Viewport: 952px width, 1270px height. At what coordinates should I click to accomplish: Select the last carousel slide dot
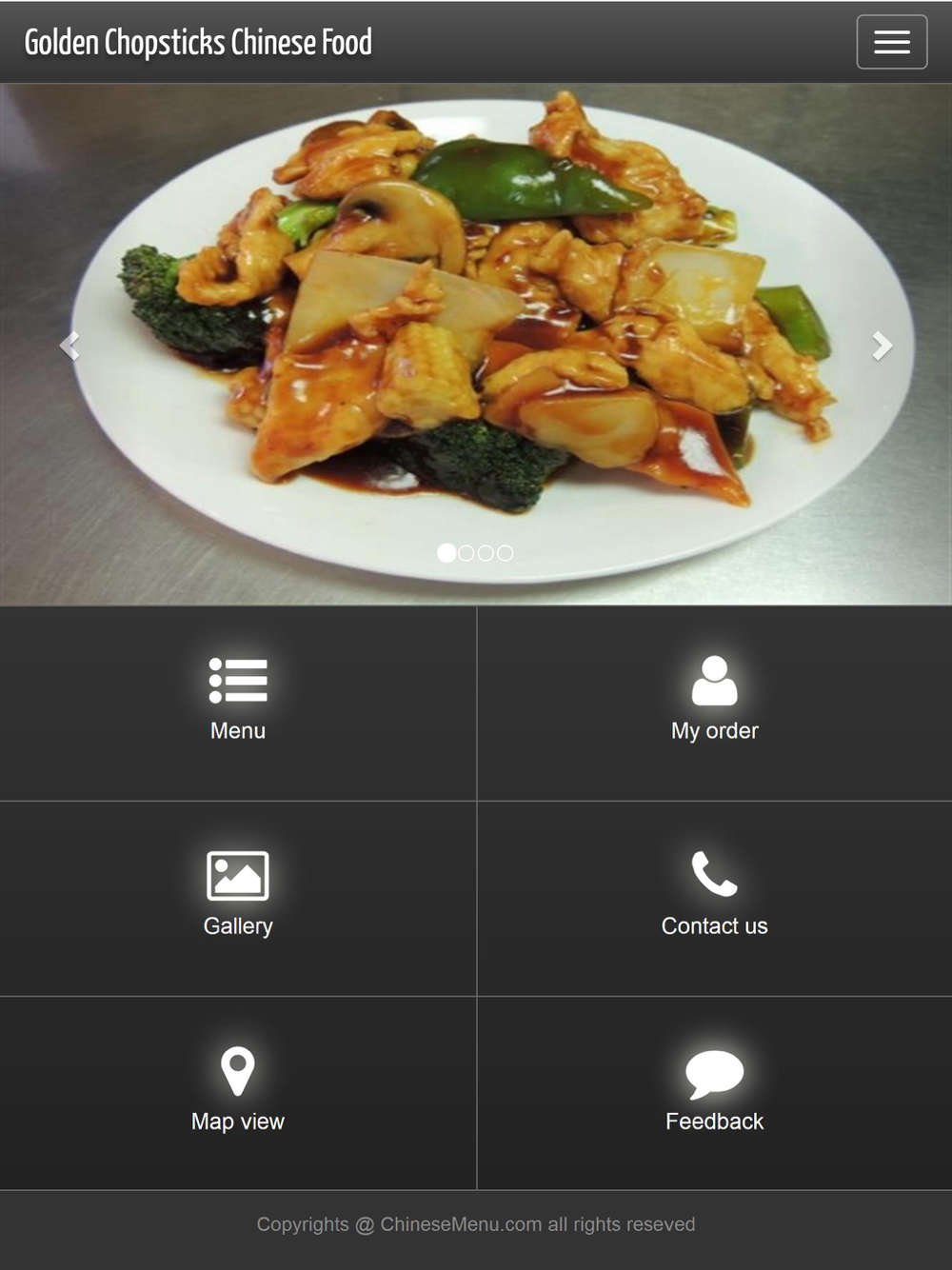pyautogui.click(x=506, y=553)
